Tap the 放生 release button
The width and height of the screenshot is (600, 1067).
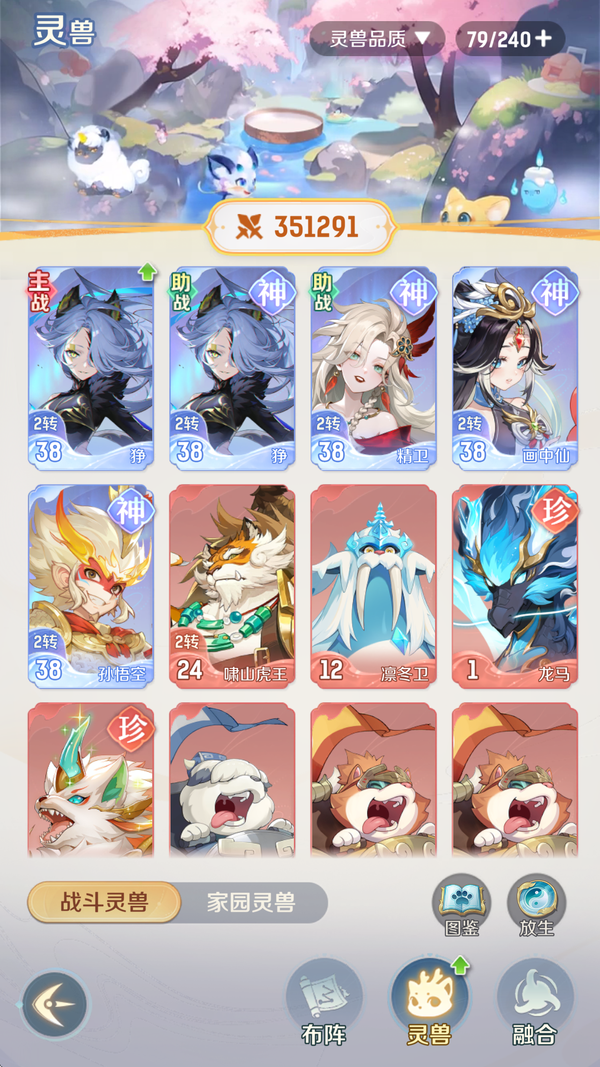click(536, 905)
